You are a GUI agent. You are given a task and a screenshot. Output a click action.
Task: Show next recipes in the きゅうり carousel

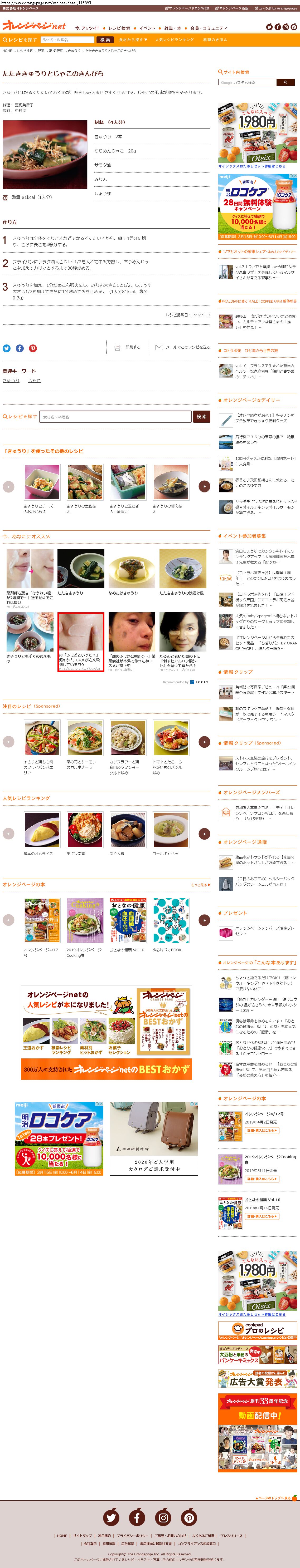click(204, 486)
